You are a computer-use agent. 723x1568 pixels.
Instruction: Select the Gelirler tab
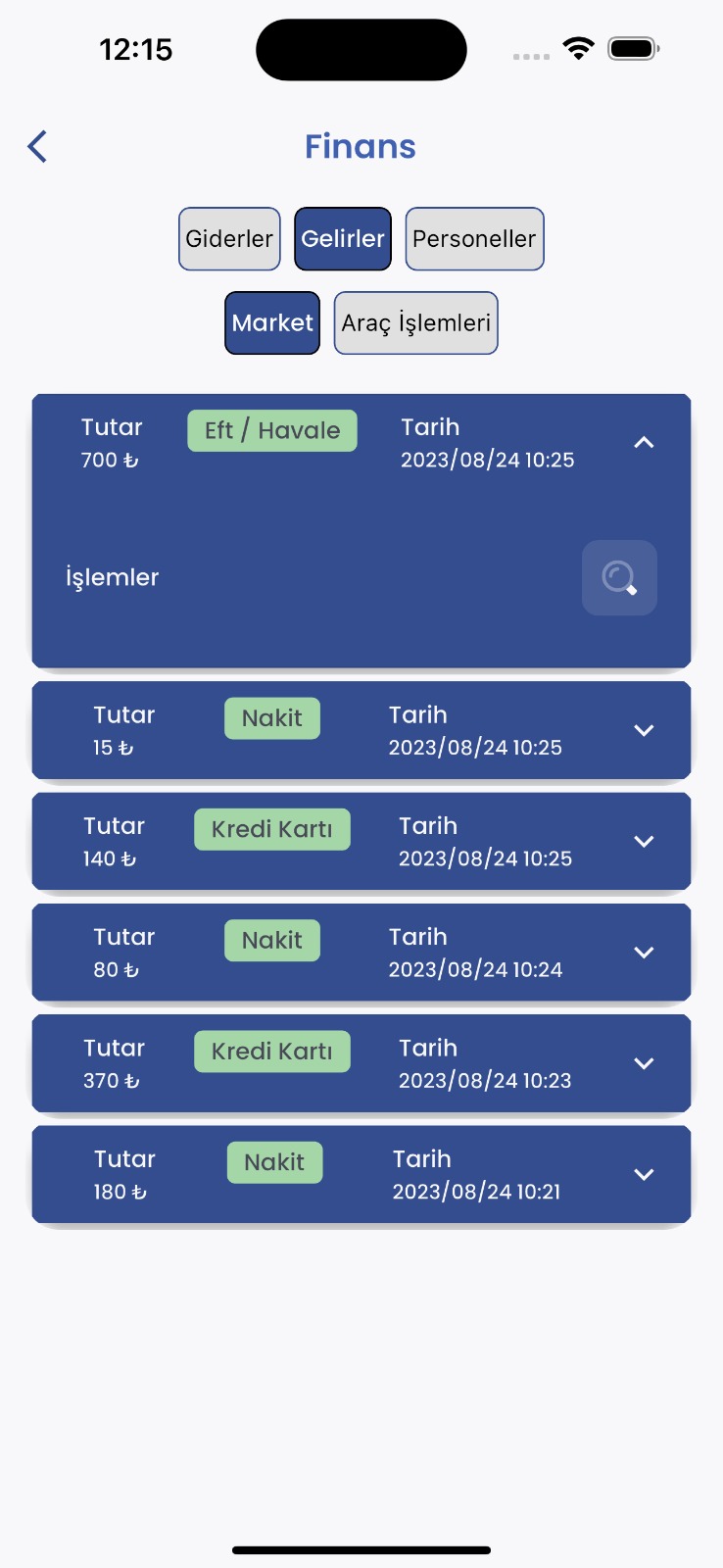(x=343, y=238)
